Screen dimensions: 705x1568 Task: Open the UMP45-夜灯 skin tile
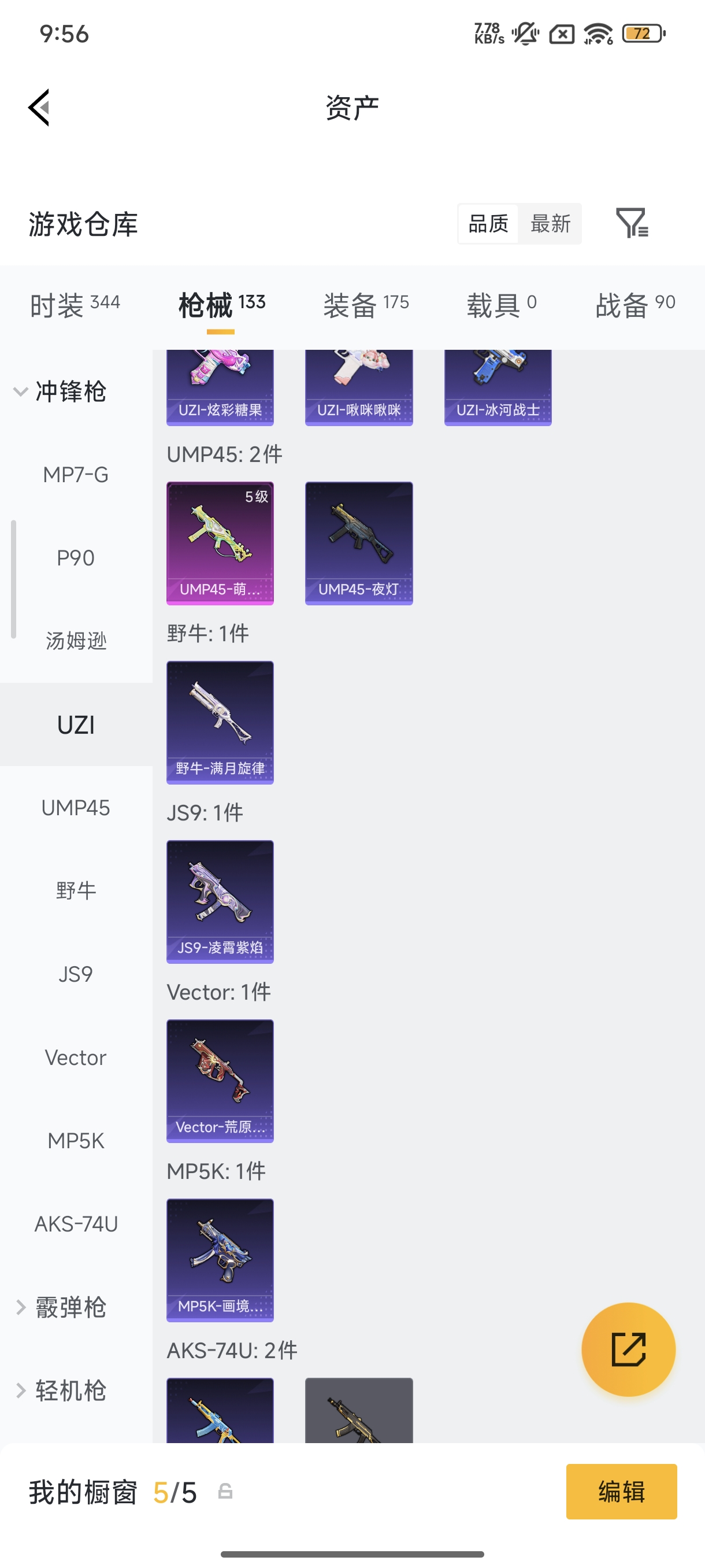coord(359,543)
